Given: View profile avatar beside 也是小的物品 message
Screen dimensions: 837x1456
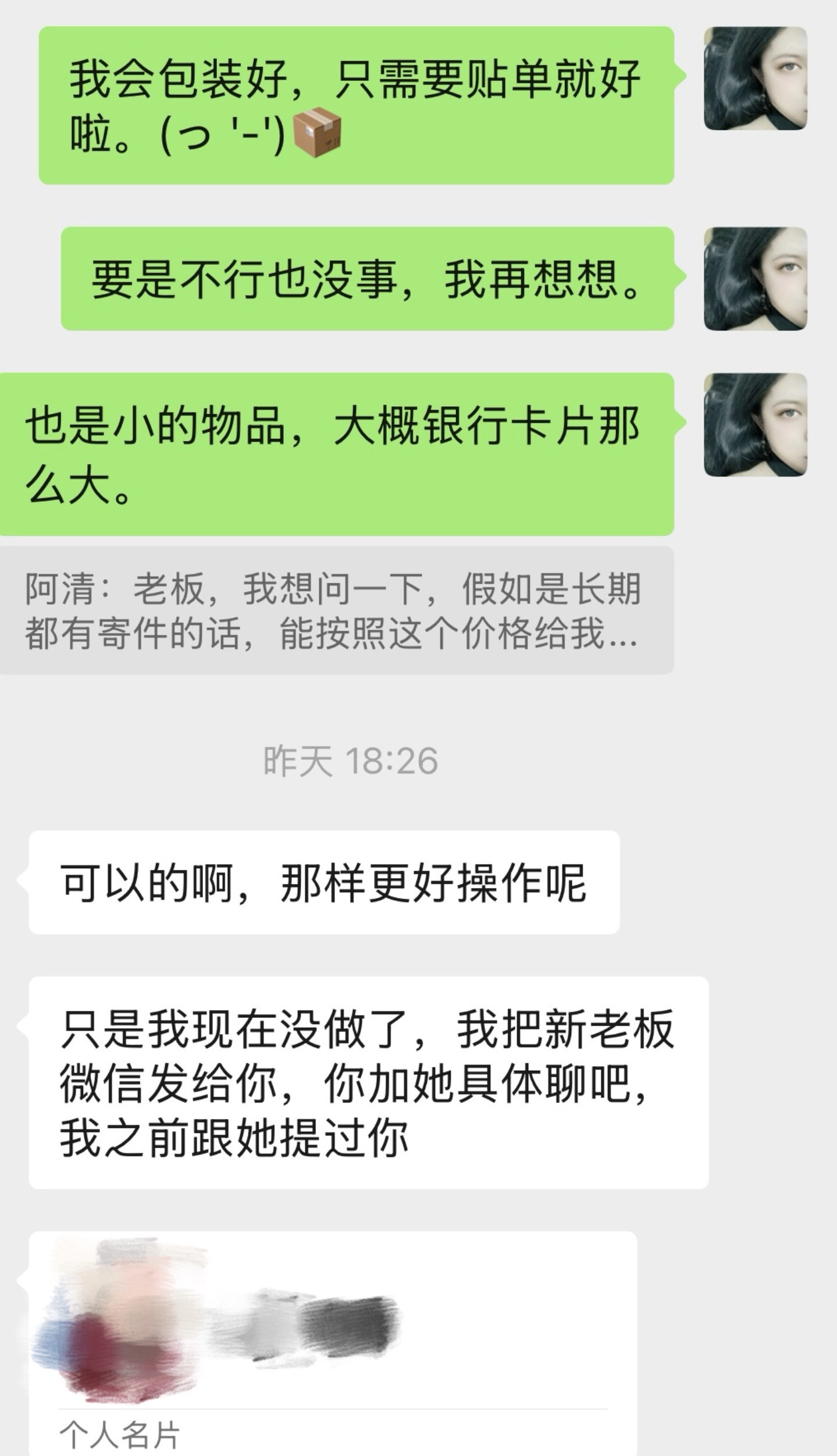Looking at the screenshot, I should [756, 425].
